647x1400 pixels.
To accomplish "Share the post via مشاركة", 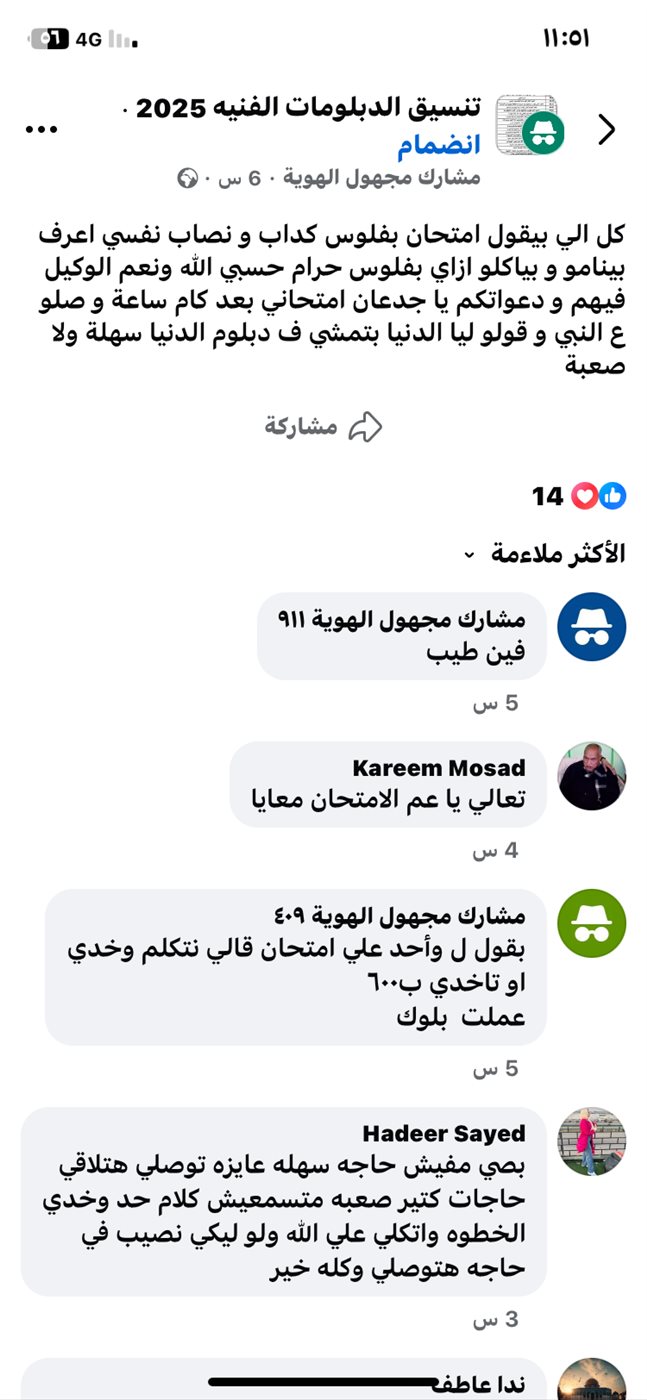I will pos(324,427).
